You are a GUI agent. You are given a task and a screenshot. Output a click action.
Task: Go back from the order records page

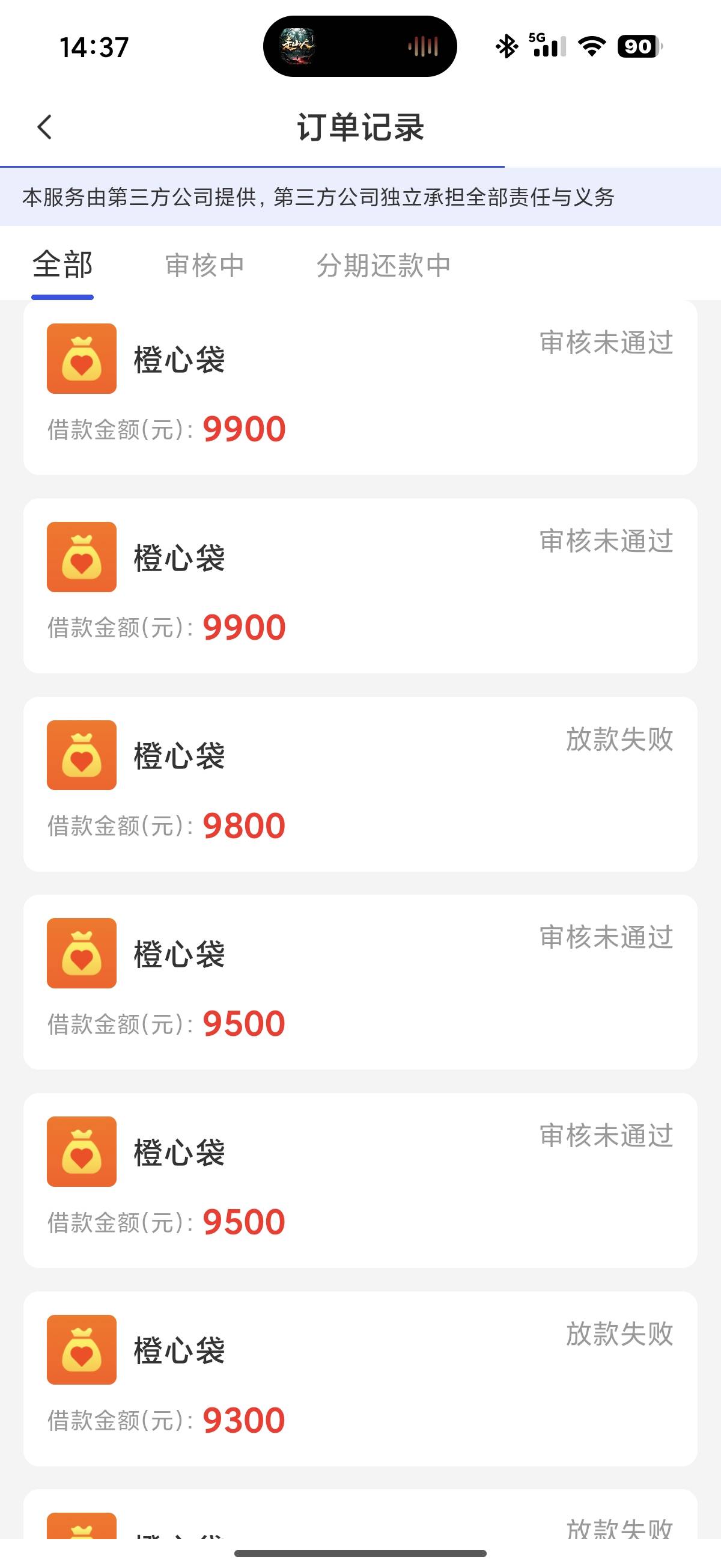point(44,127)
